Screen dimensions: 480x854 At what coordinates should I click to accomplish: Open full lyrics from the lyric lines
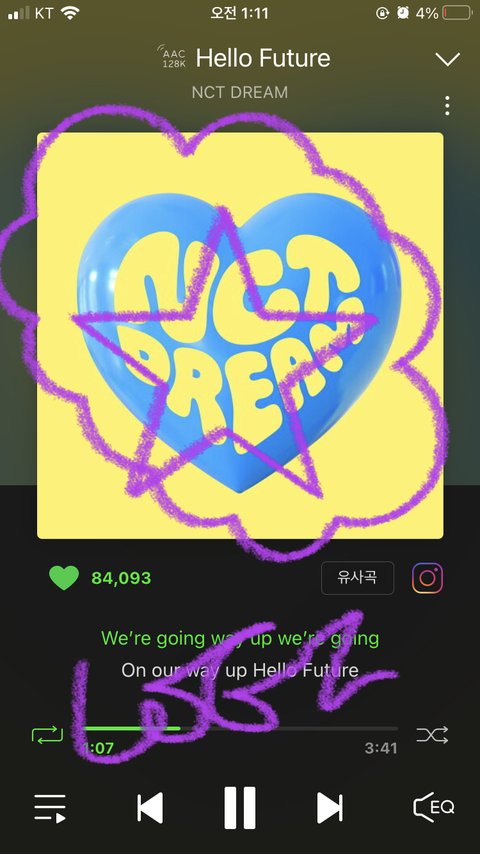[x=240, y=654]
